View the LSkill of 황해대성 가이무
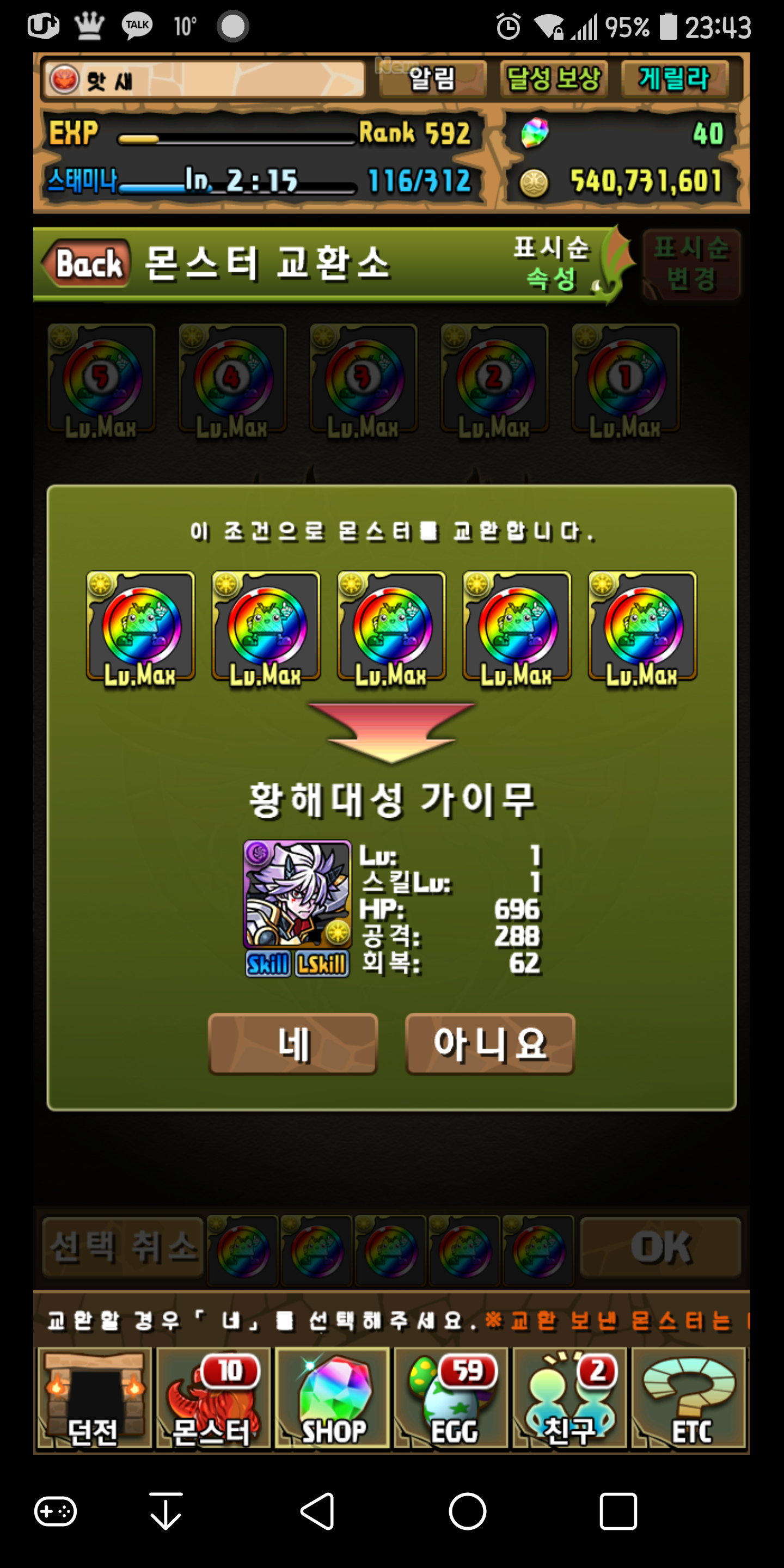Viewport: 784px width, 1568px height. 322,964
